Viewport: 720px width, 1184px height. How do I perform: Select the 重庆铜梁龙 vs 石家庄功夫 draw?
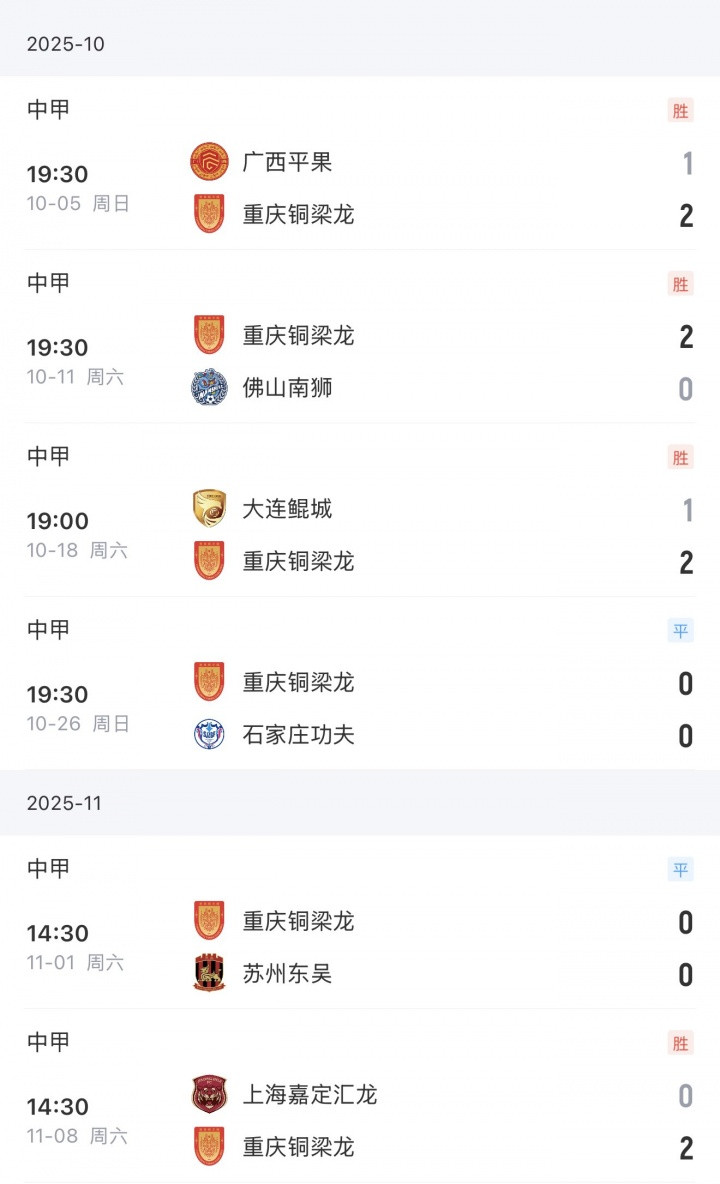360,708
